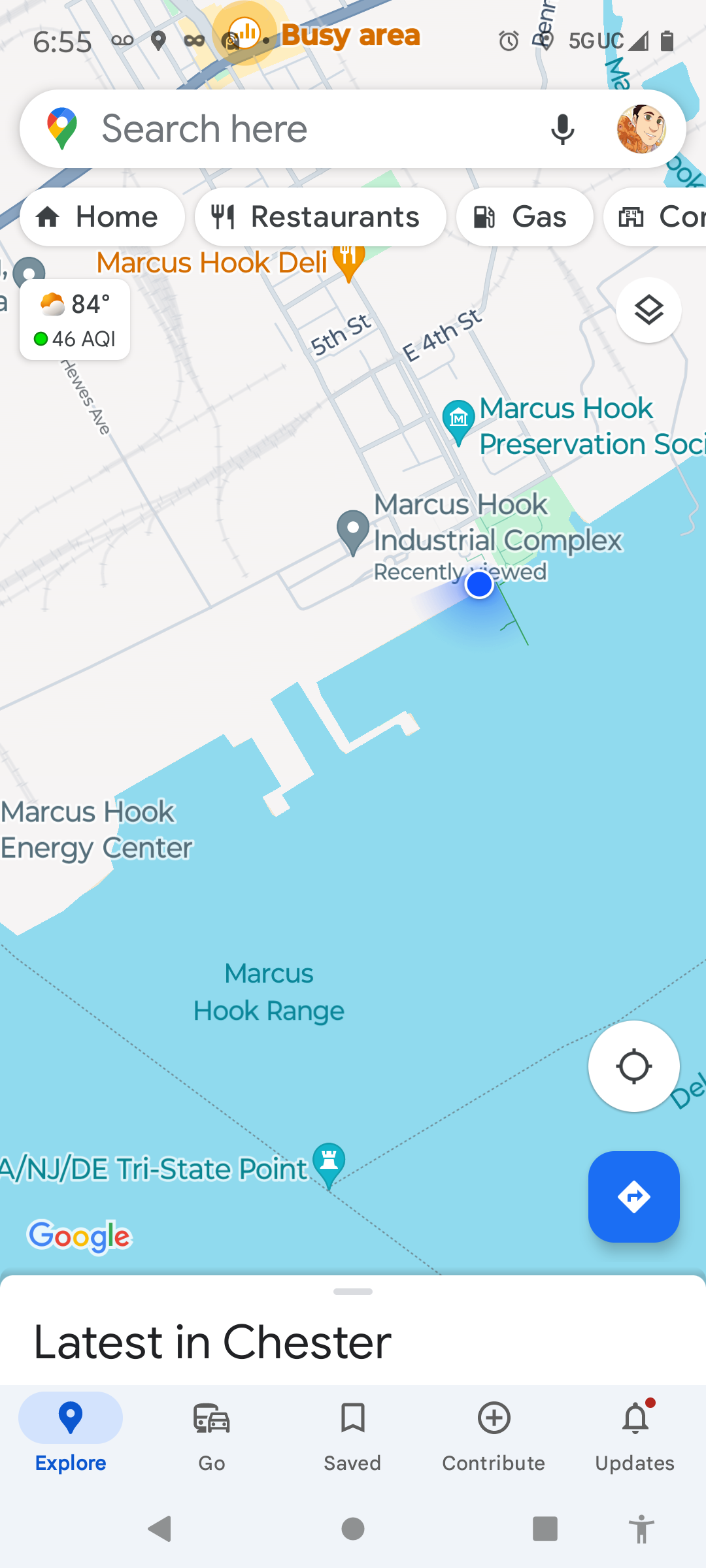Open the account profile picture

641,129
